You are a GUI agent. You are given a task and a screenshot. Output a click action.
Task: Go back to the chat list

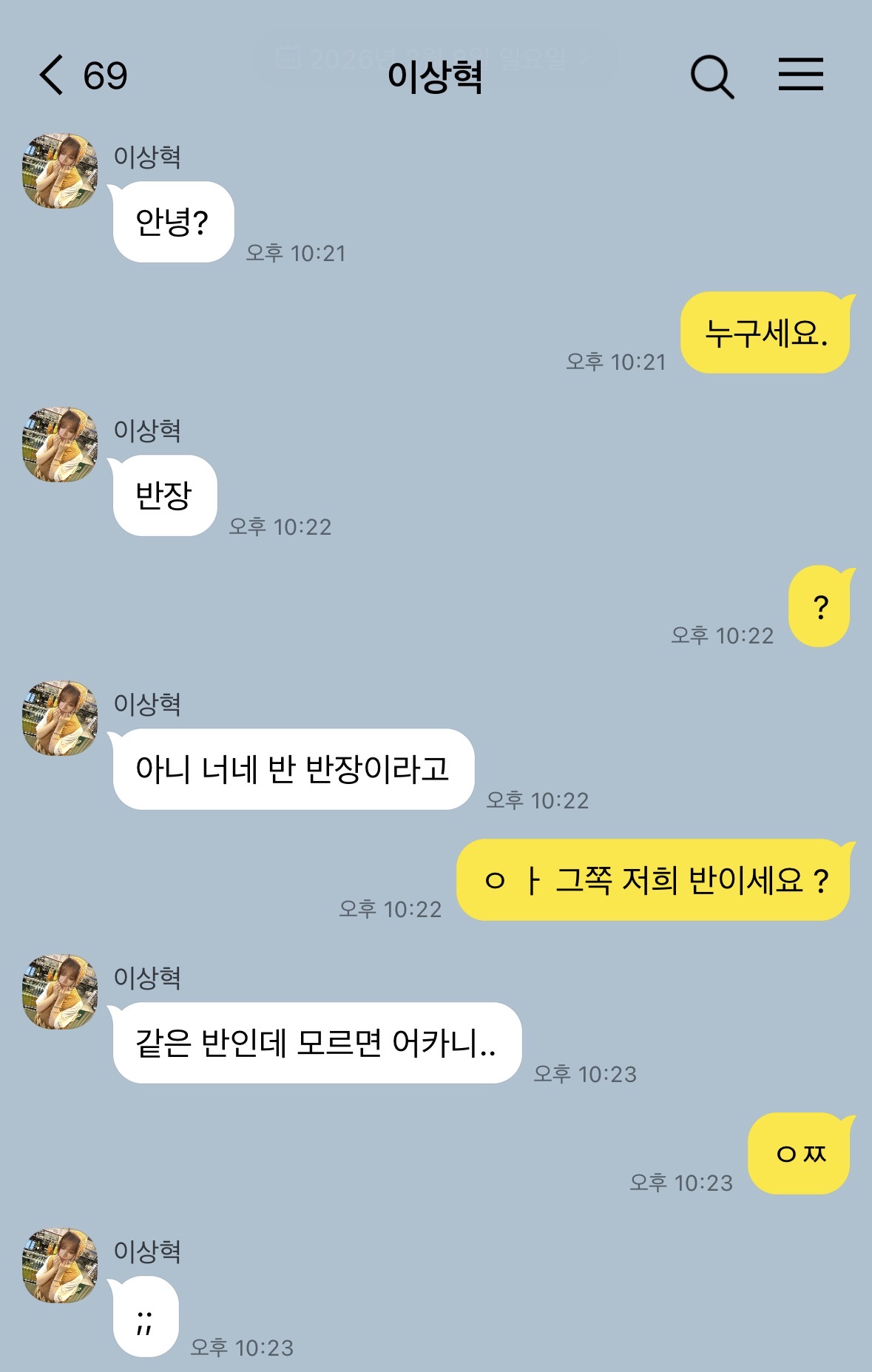[x=52, y=75]
